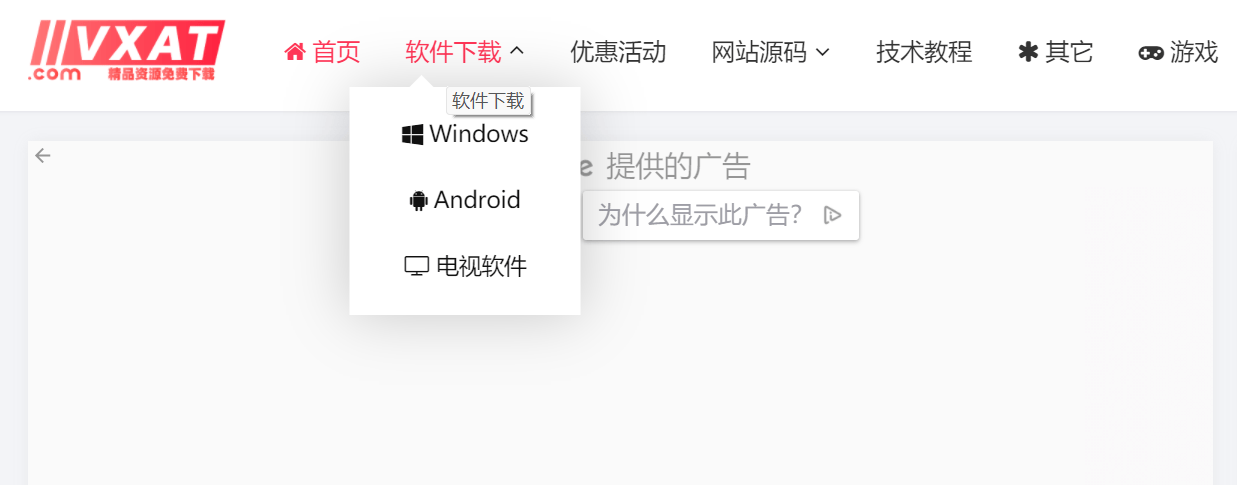1237x485 pixels.
Task: Go to the 首页 home page
Action: [x=322, y=52]
